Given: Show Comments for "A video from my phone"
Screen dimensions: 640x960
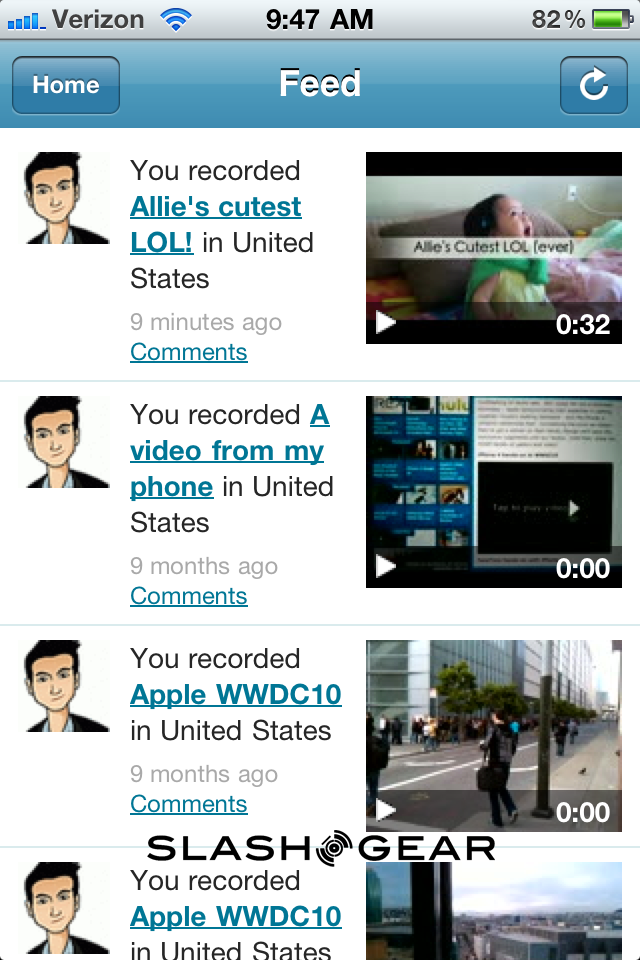Looking at the screenshot, I should click(x=188, y=596).
